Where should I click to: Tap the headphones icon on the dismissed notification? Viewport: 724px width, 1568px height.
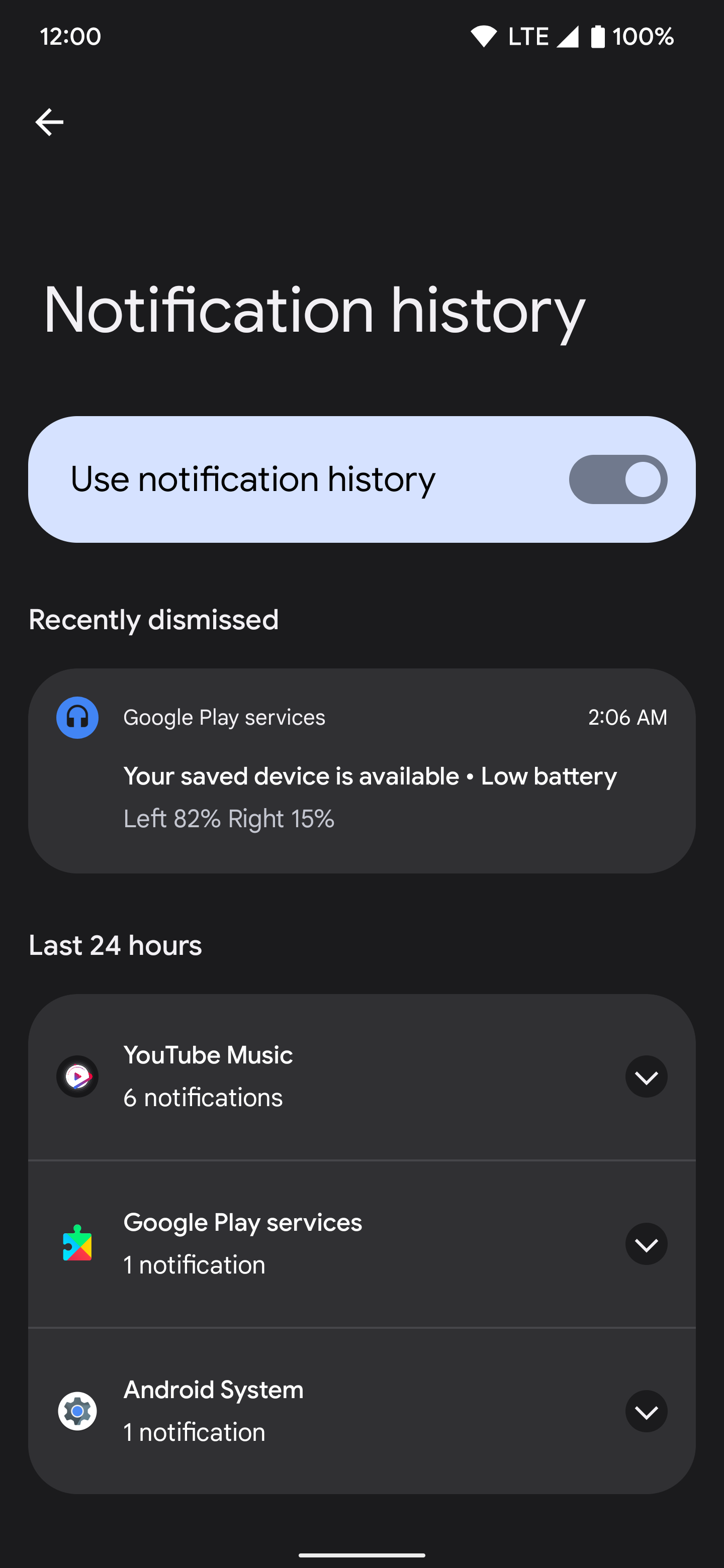pos(77,717)
